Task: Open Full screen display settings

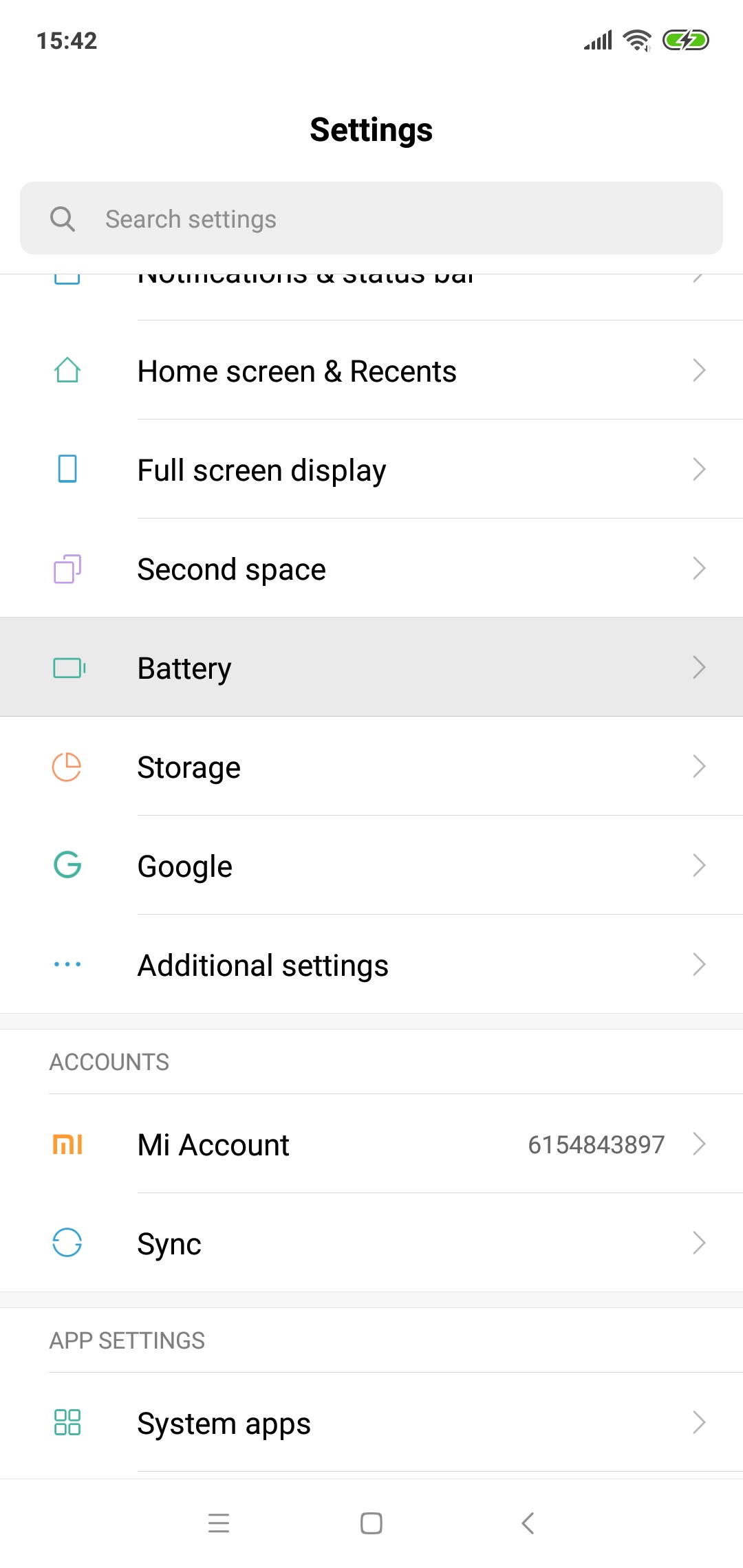Action: (x=371, y=470)
